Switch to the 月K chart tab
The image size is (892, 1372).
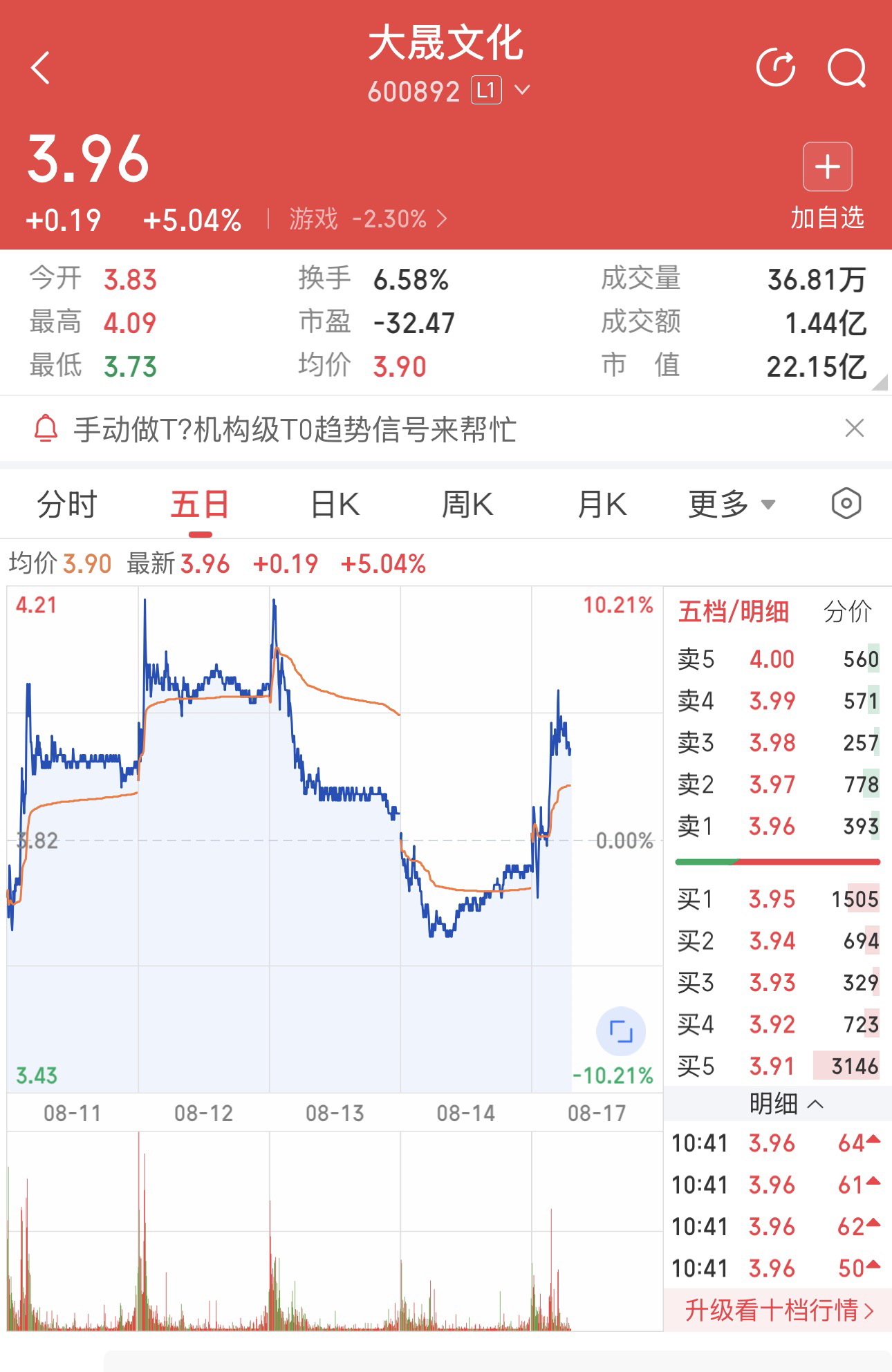[602, 504]
